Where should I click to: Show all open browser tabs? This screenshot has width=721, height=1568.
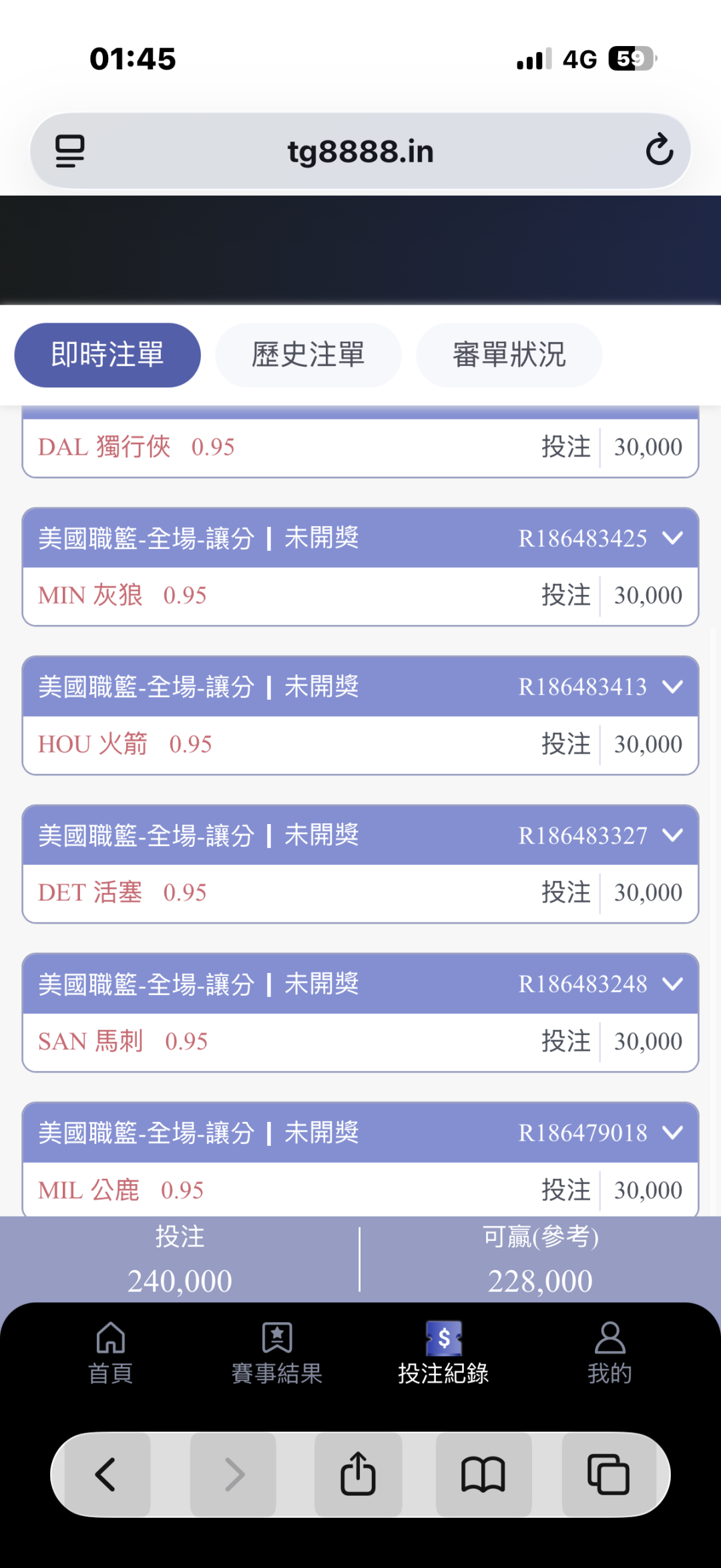click(x=608, y=1474)
